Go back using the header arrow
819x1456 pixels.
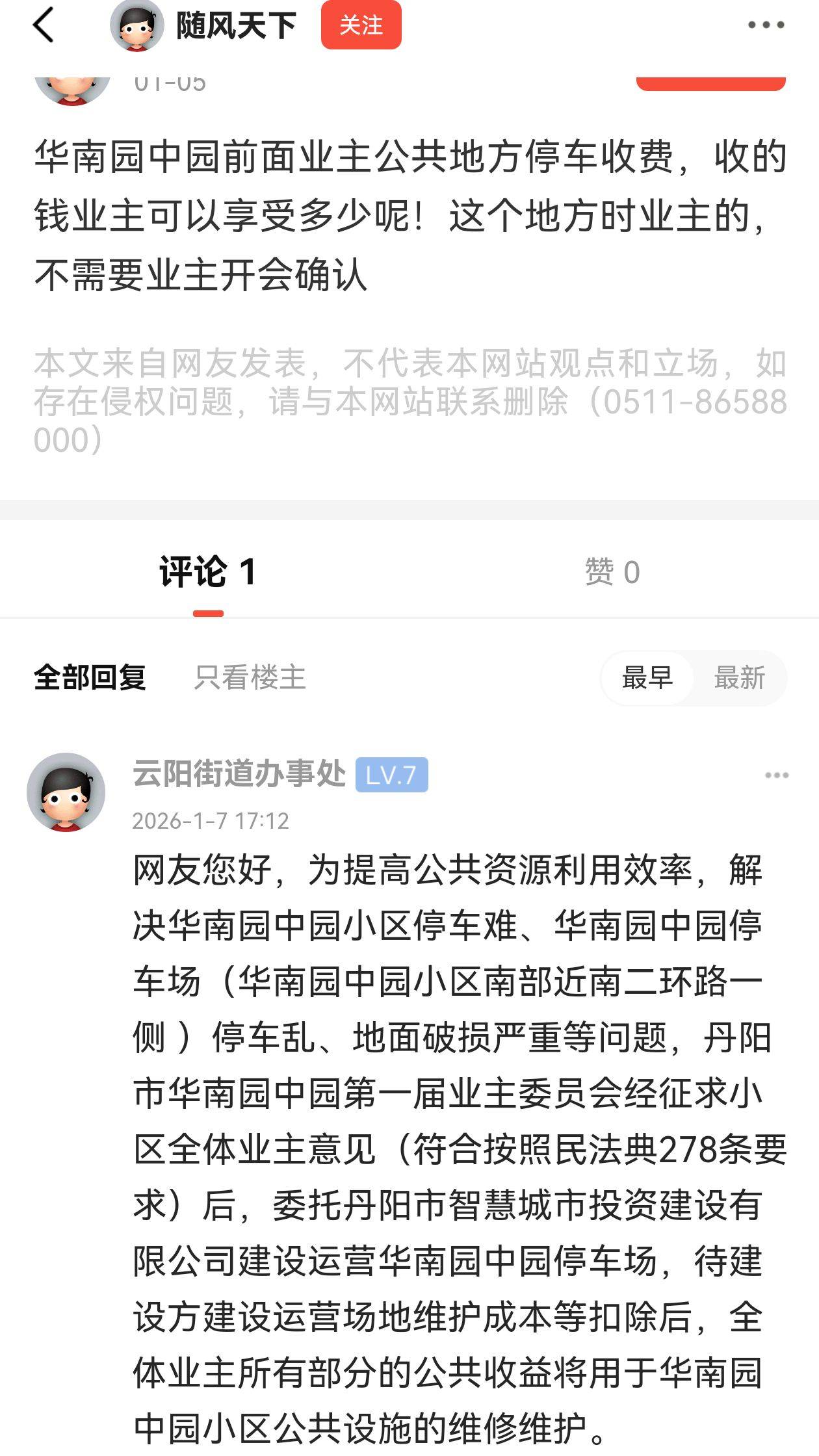(x=44, y=26)
